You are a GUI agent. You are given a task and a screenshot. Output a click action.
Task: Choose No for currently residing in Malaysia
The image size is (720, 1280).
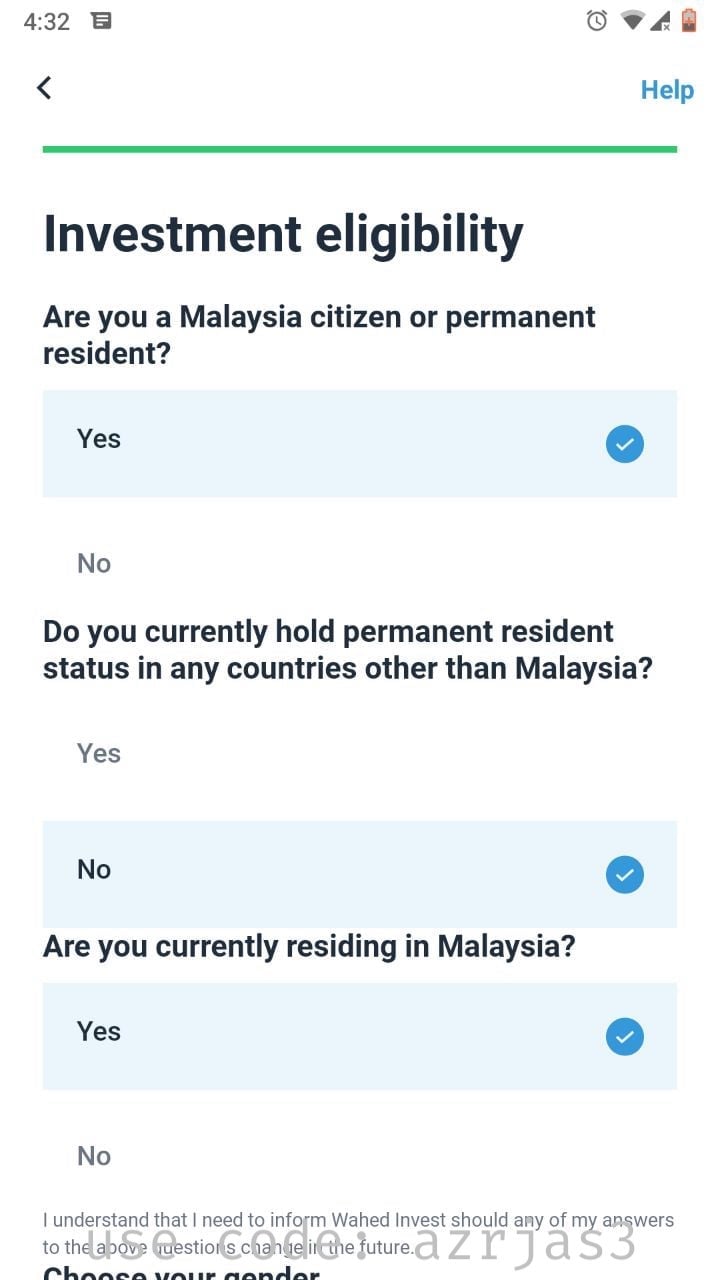point(360,1156)
